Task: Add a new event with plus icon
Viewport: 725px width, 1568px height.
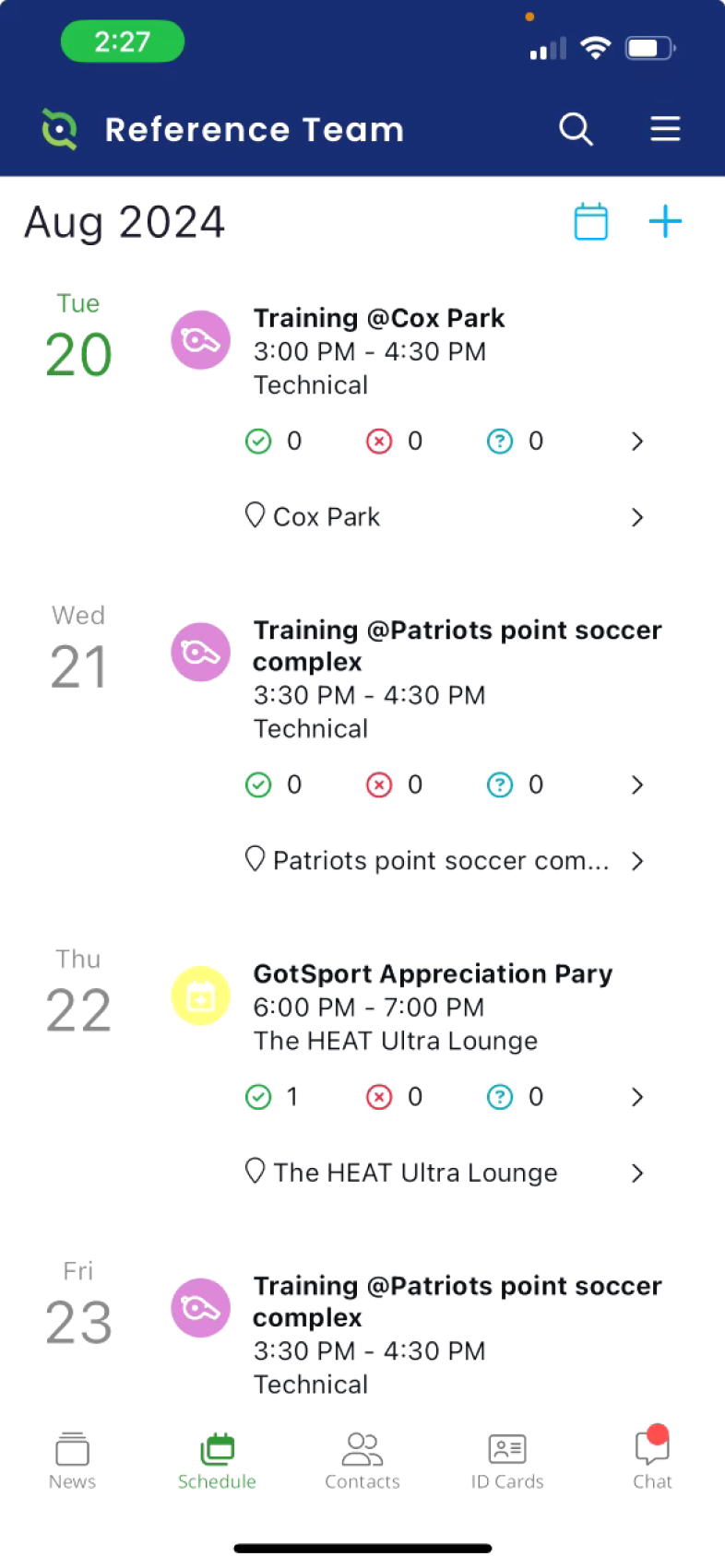Action: click(665, 221)
